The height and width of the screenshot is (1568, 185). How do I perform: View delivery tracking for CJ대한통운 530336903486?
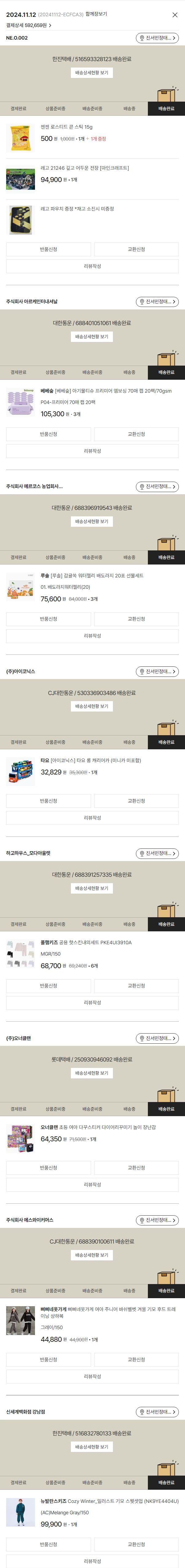pyautogui.click(x=92, y=706)
